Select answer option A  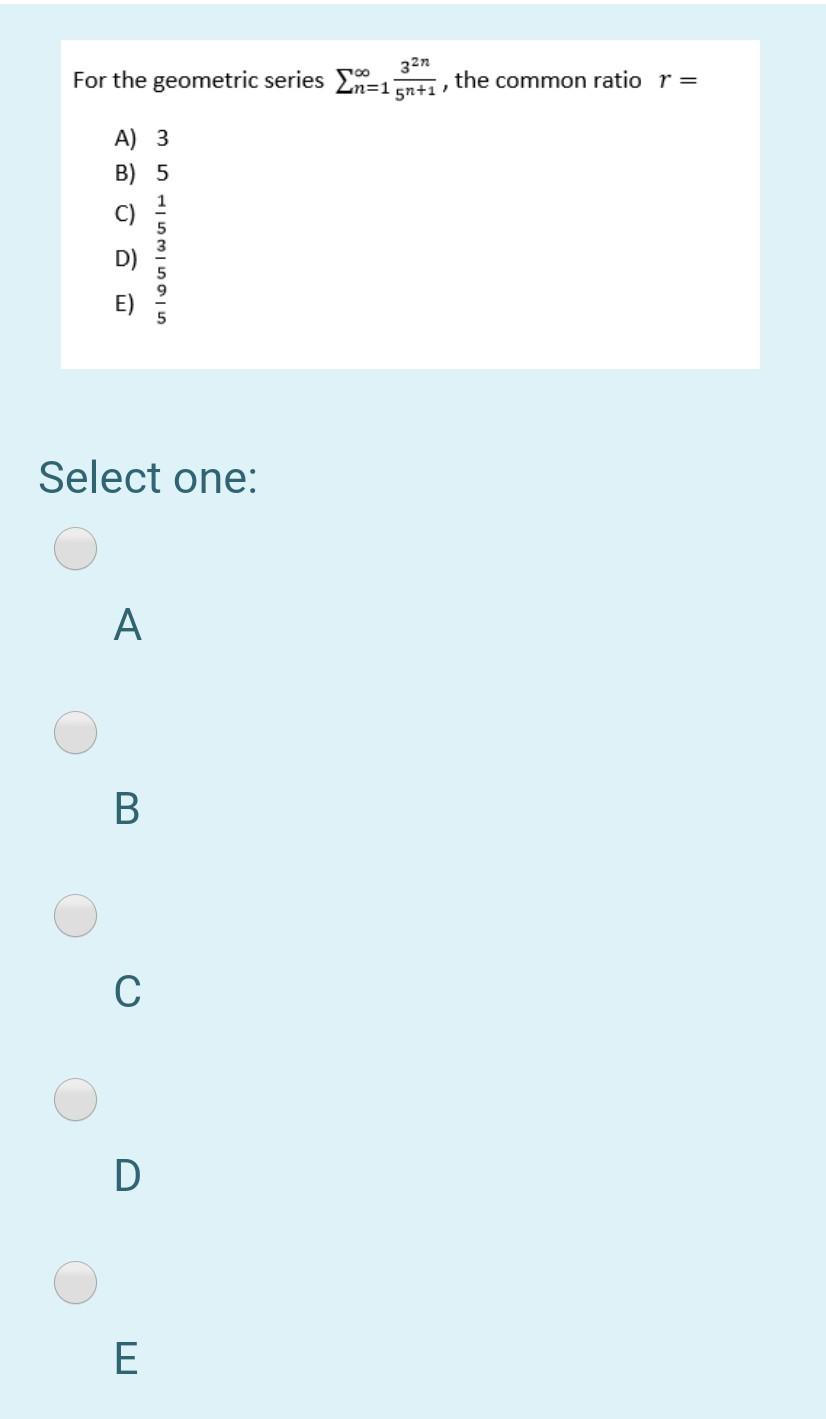tap(75, 549)
